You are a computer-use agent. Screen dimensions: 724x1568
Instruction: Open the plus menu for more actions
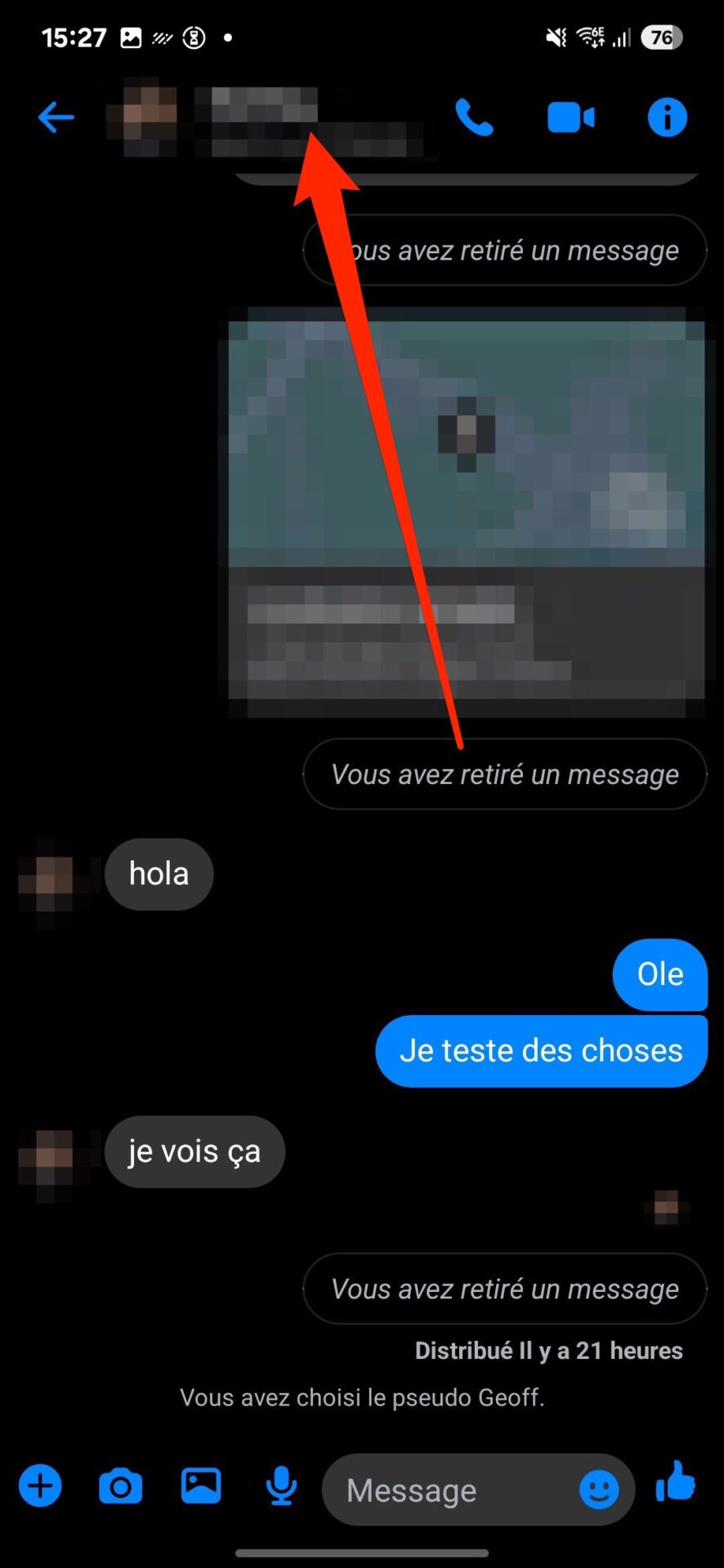pyautogui.click(x=40, y=1486)
